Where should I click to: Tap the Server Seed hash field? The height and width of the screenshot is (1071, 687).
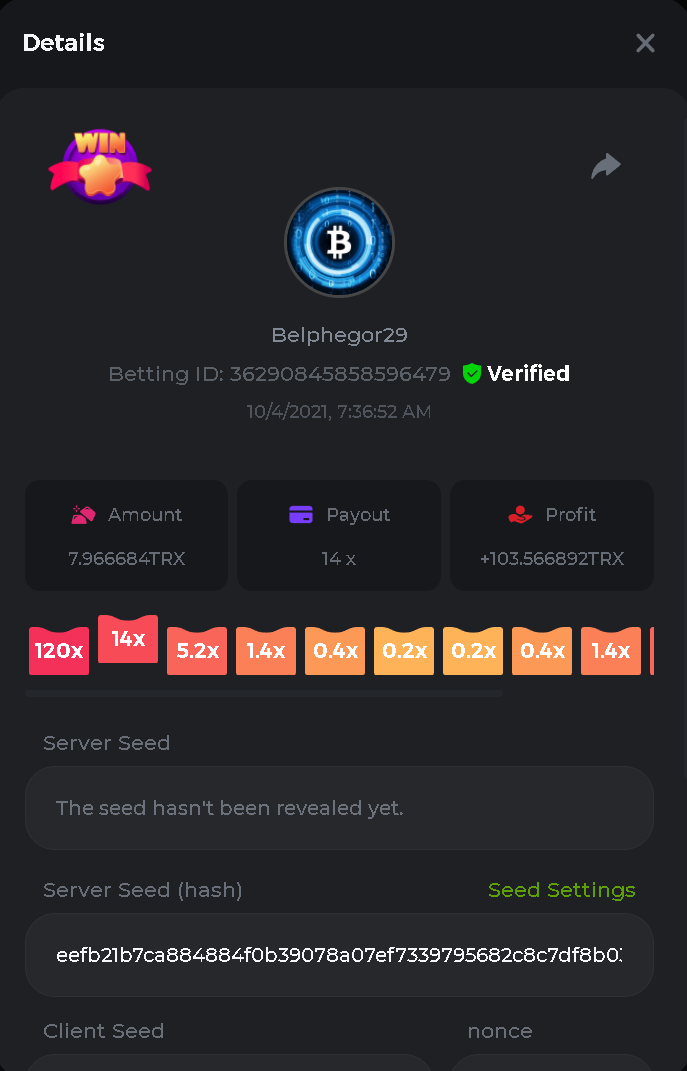339,955
